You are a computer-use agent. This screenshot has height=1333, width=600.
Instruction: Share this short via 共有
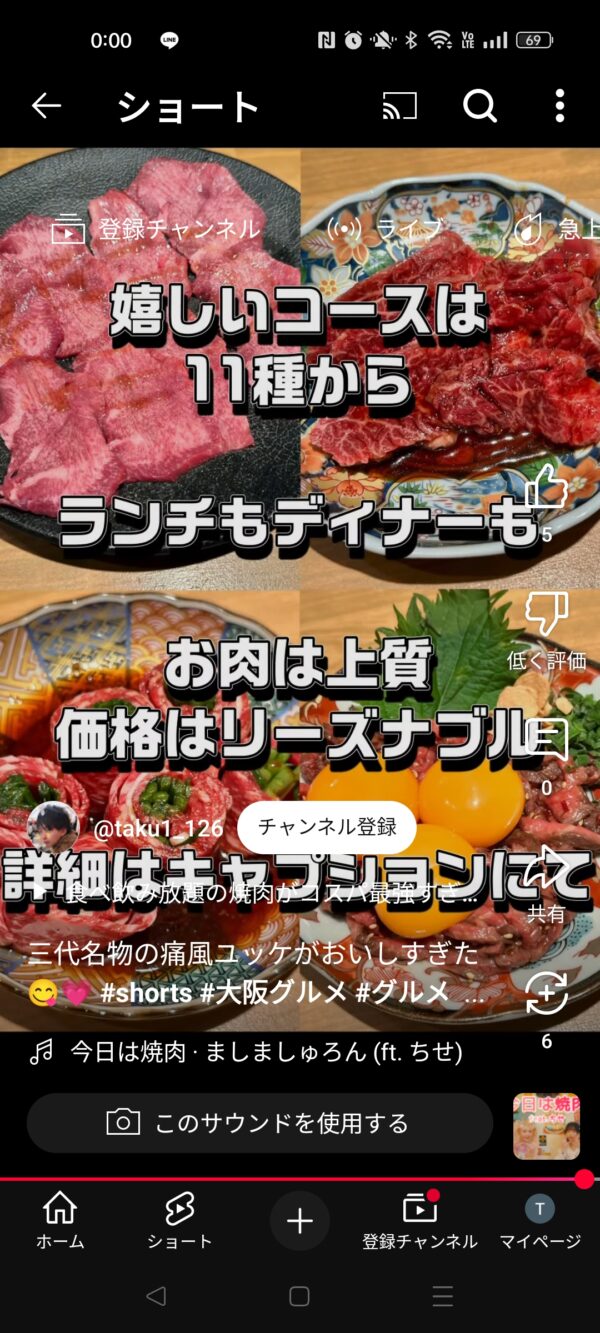coord(546,868)
